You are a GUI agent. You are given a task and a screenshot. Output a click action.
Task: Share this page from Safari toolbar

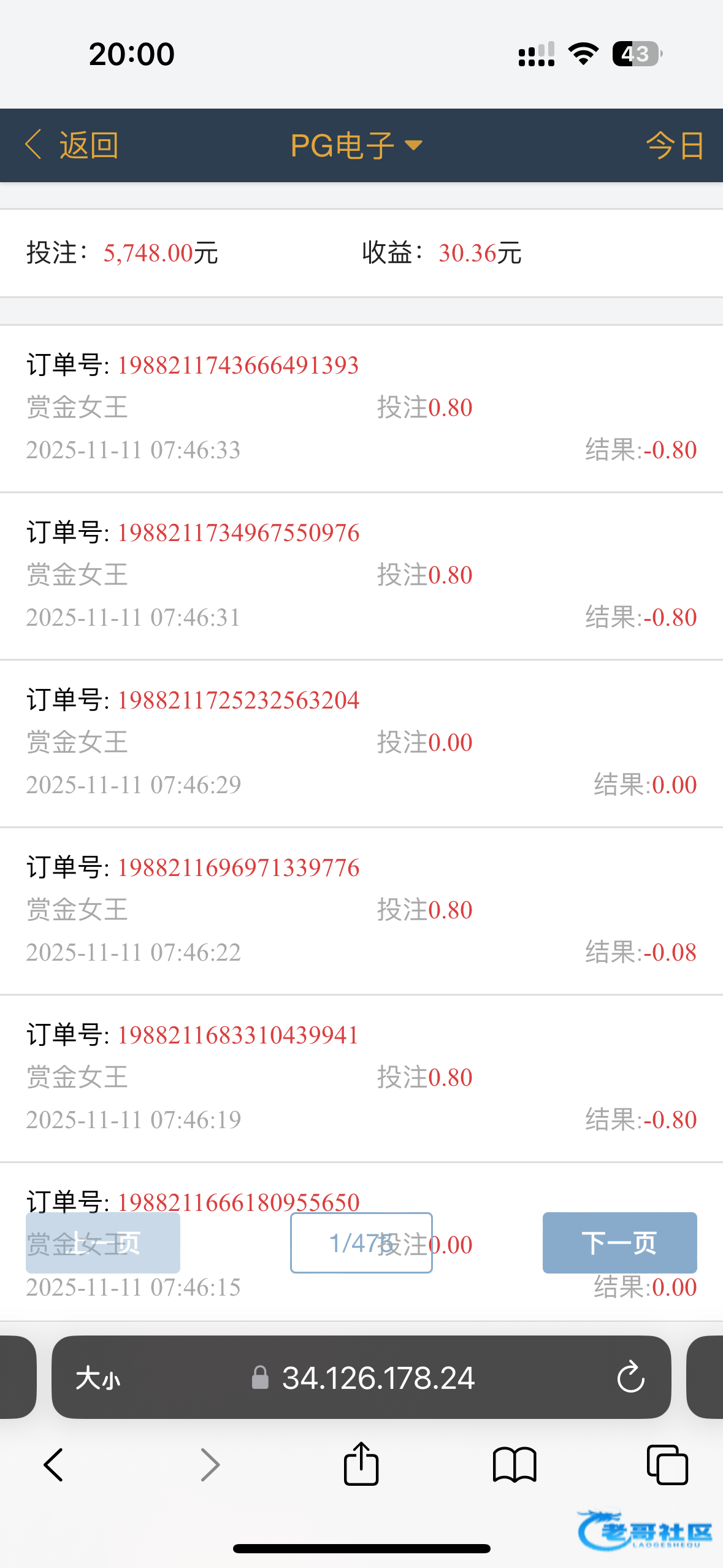click(361, 1464)
